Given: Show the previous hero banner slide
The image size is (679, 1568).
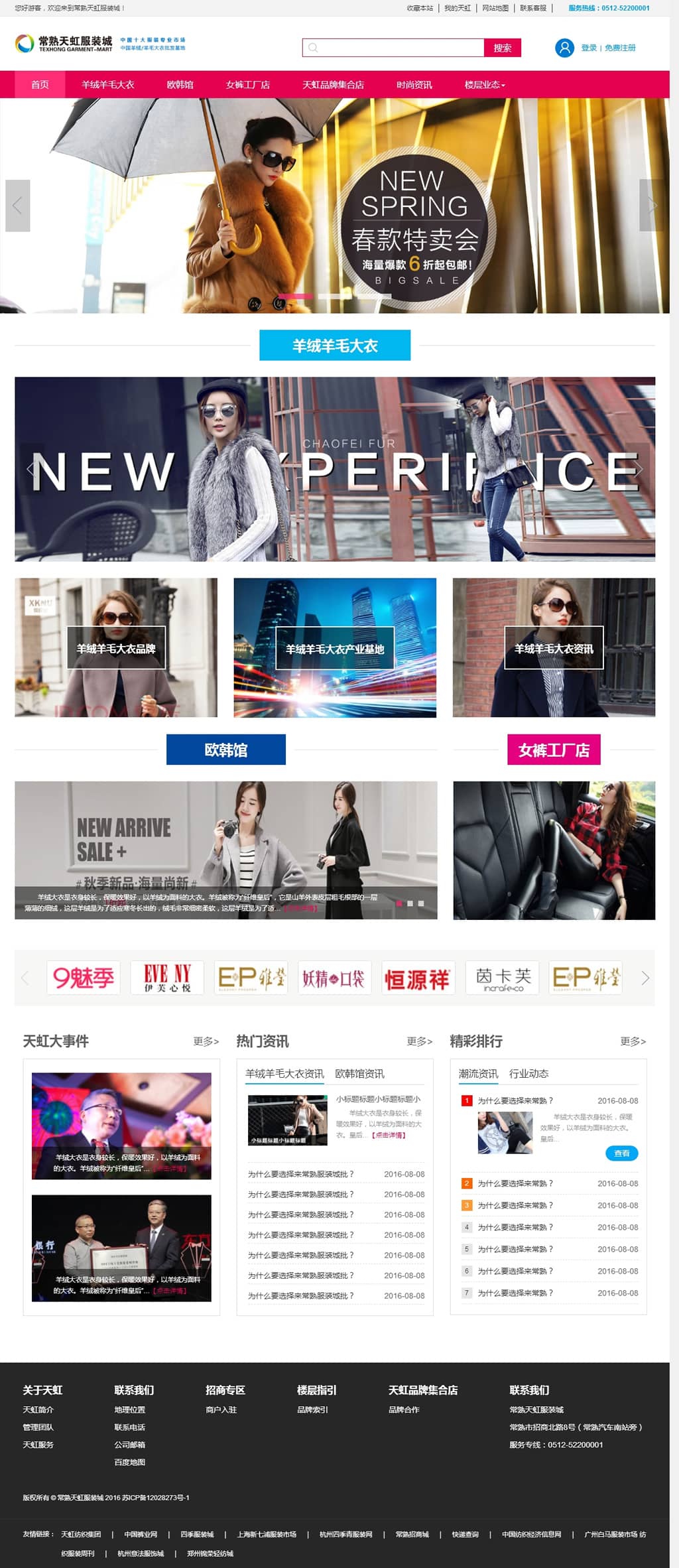Looking at the screenshot, I should (18, 206).
